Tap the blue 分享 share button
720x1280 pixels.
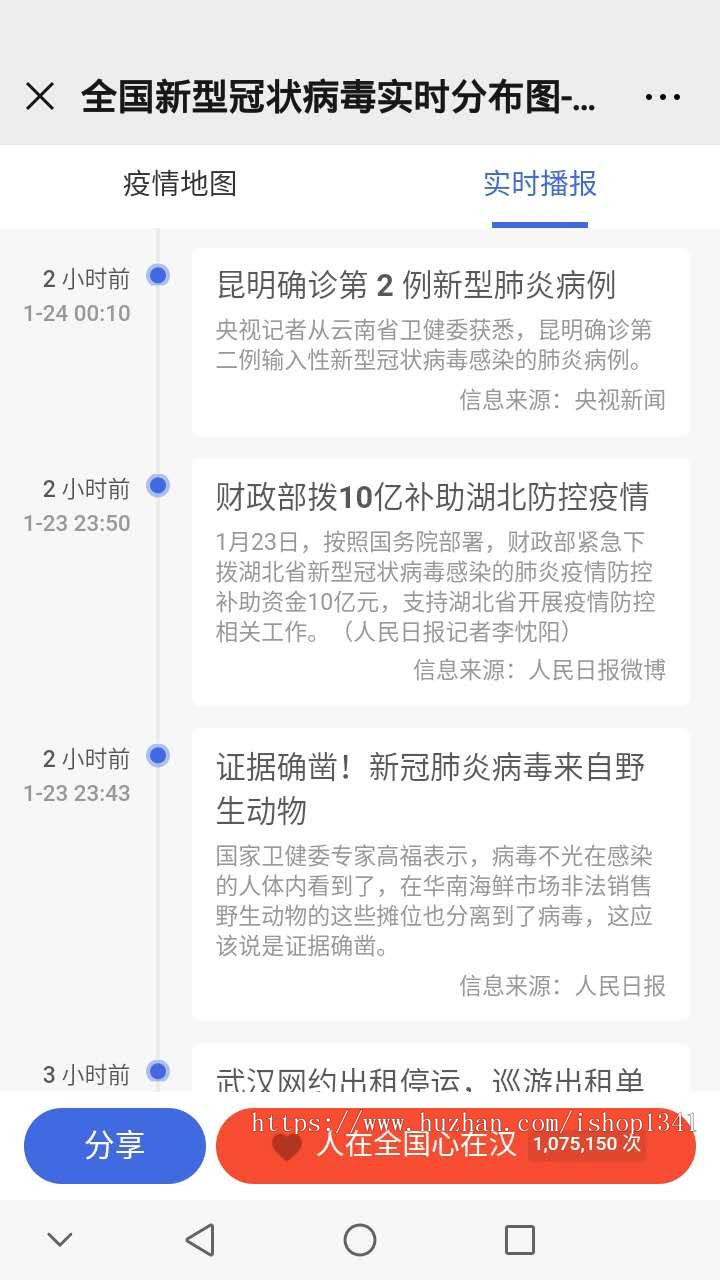pos(115,1146)
